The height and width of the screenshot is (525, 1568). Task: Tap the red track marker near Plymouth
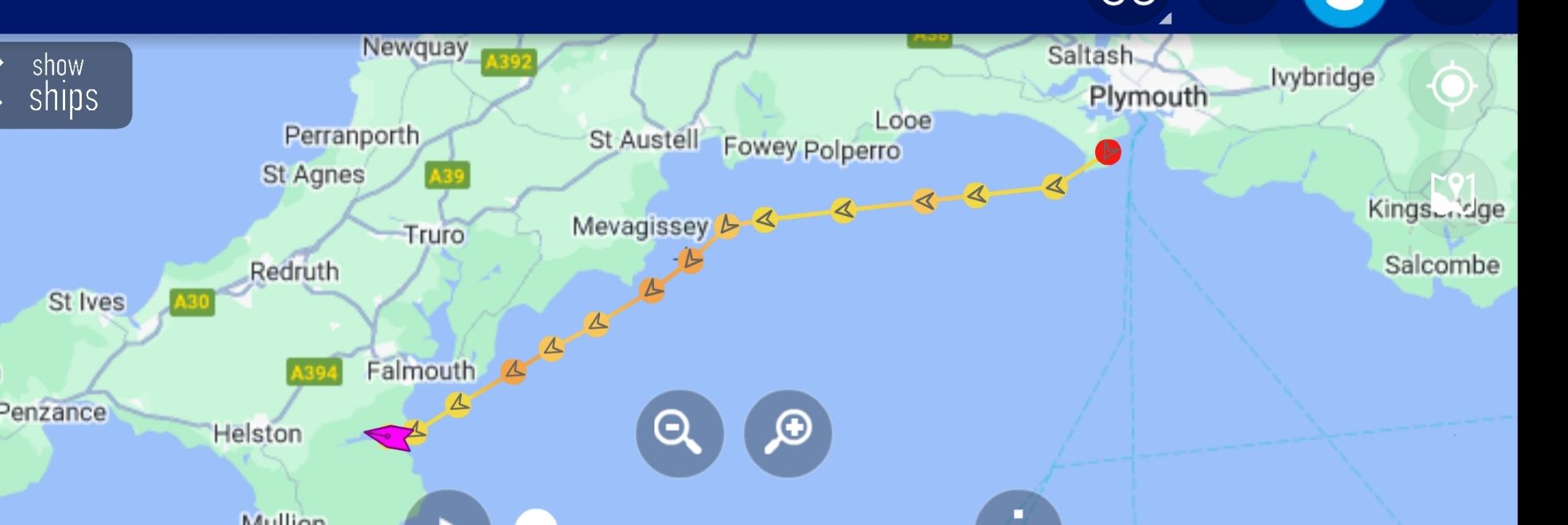[1108, 151]
